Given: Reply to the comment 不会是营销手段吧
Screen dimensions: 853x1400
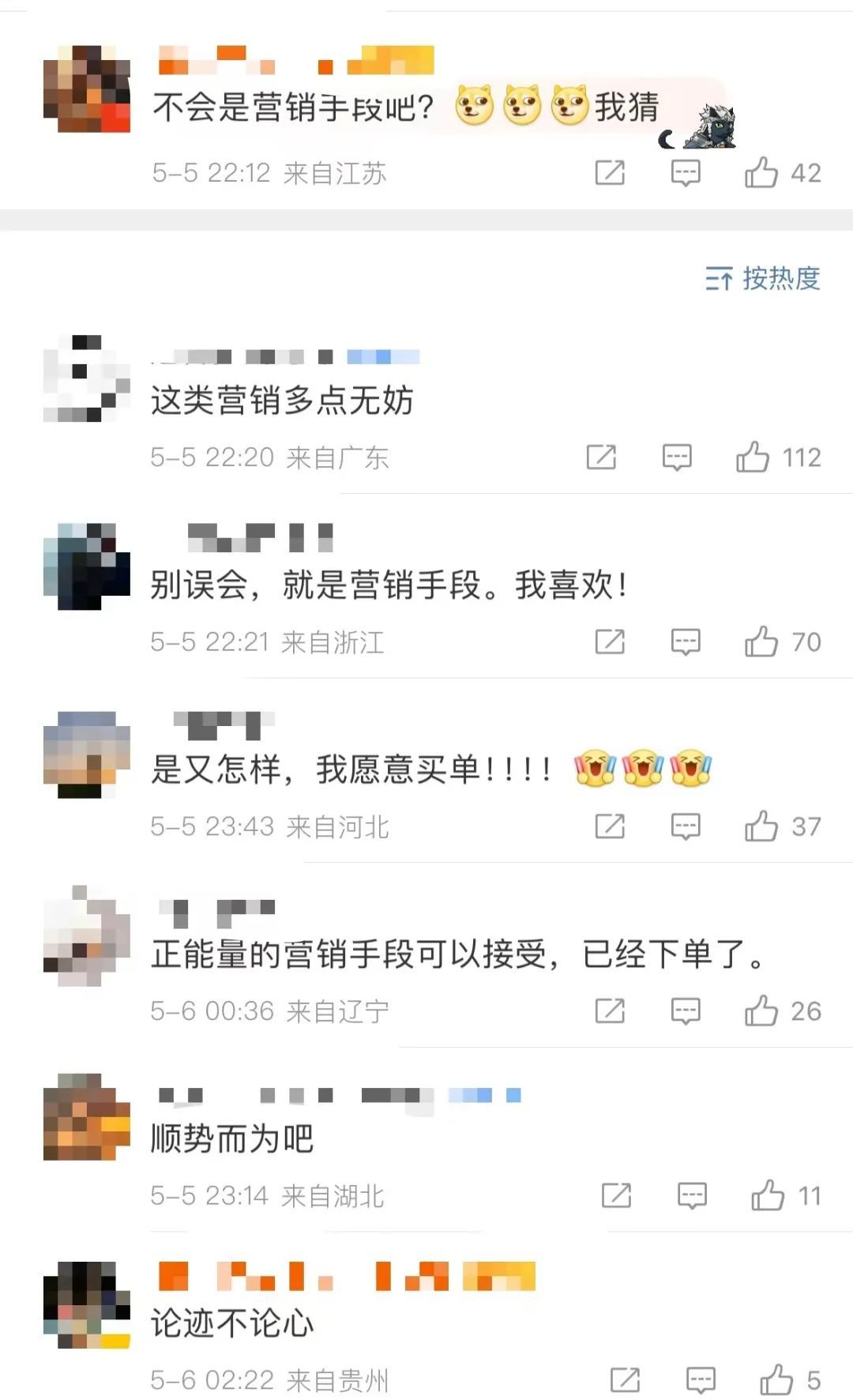Looking at the screenshot, I should (x=685, y=172).
